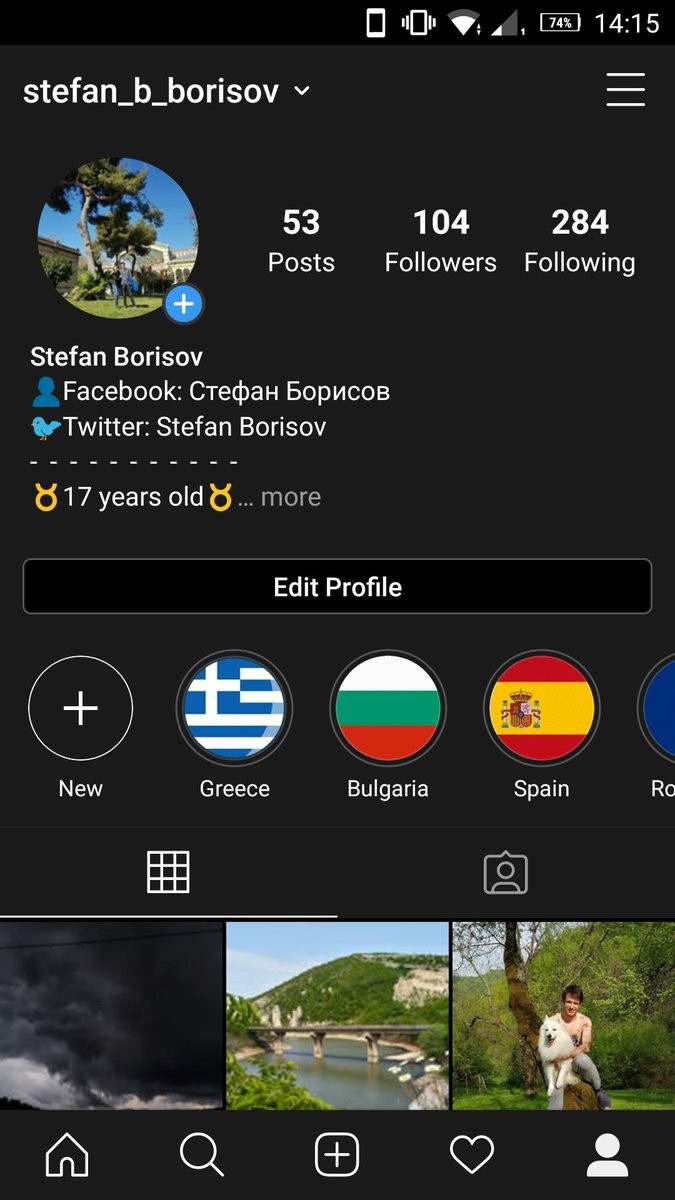Screen dimensions: 675x1200
Task: Open the Greece highlight
Action: (x=234, y=709)
